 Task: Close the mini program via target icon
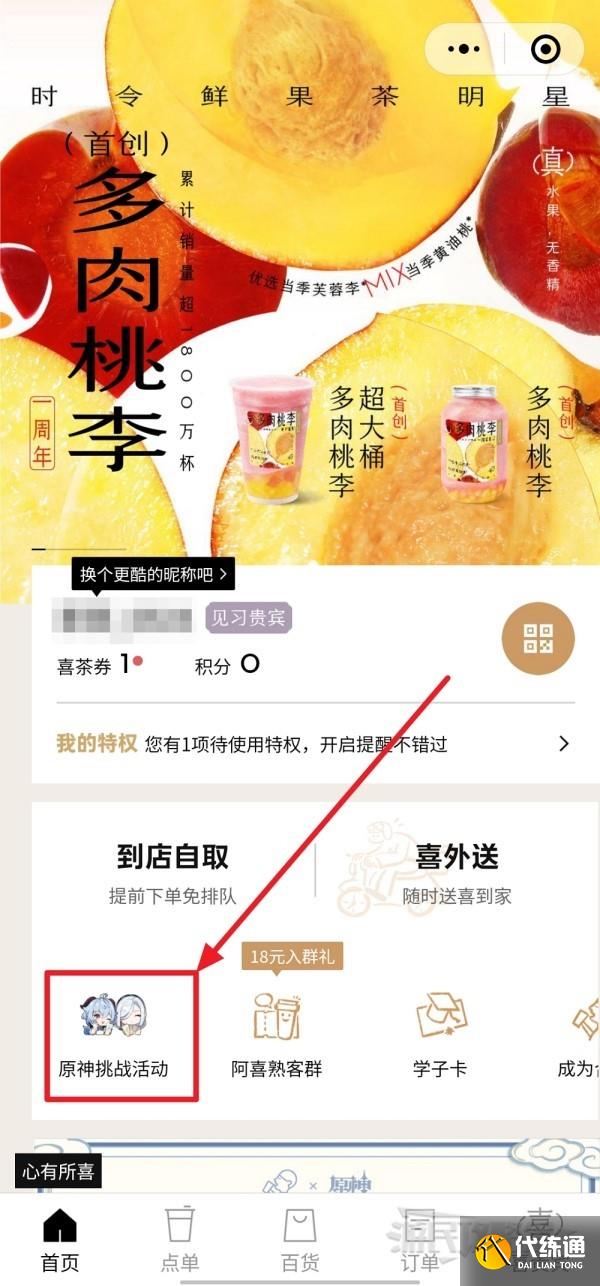545,49
